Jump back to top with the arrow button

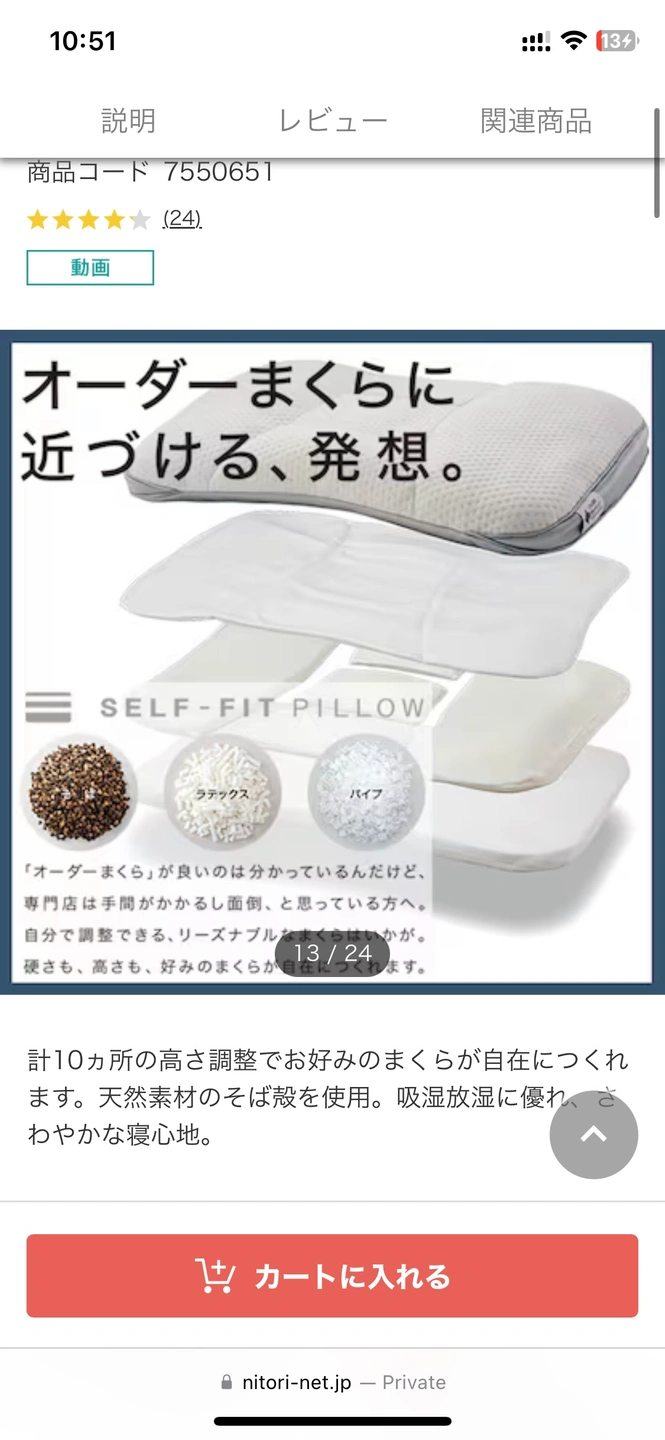[x=593, y=1134]
